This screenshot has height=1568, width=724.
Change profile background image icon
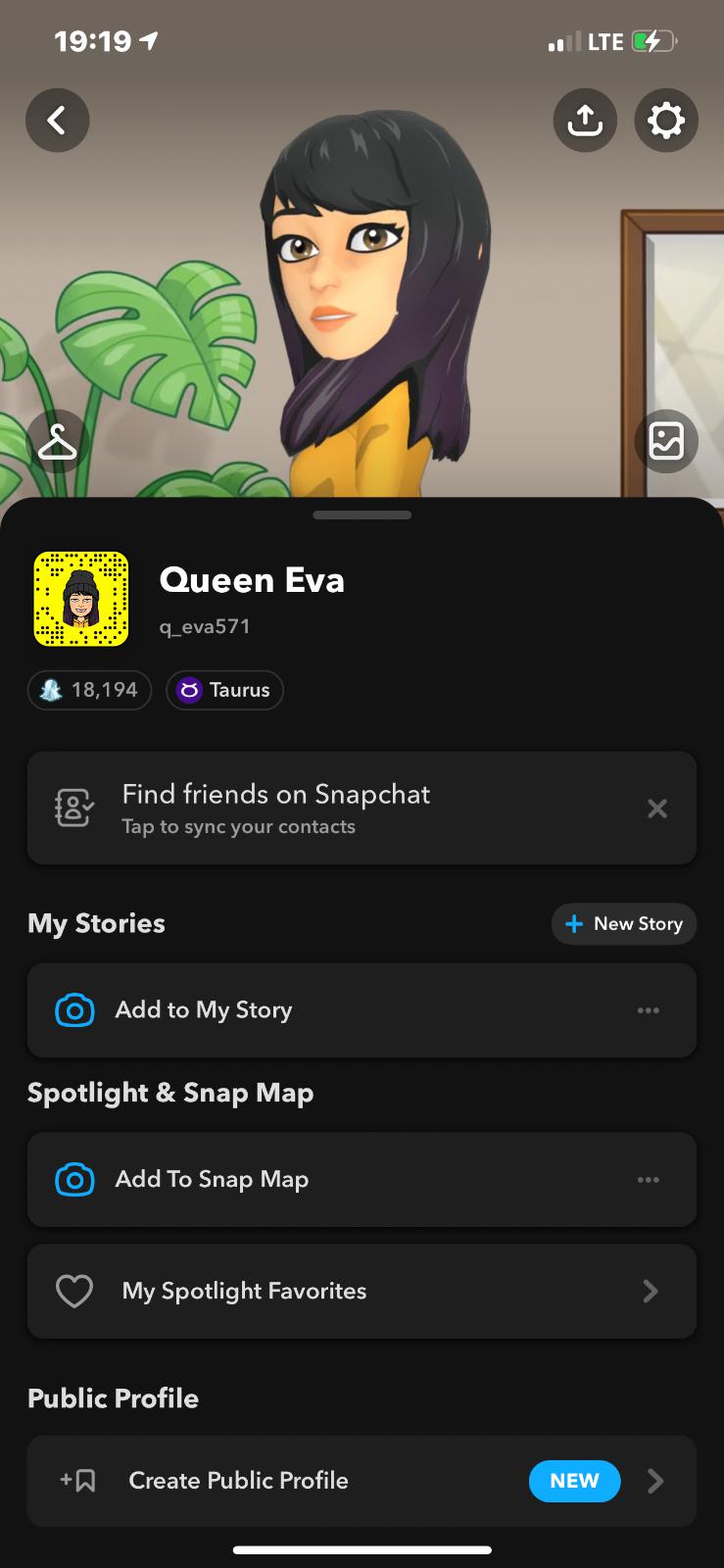666,441
